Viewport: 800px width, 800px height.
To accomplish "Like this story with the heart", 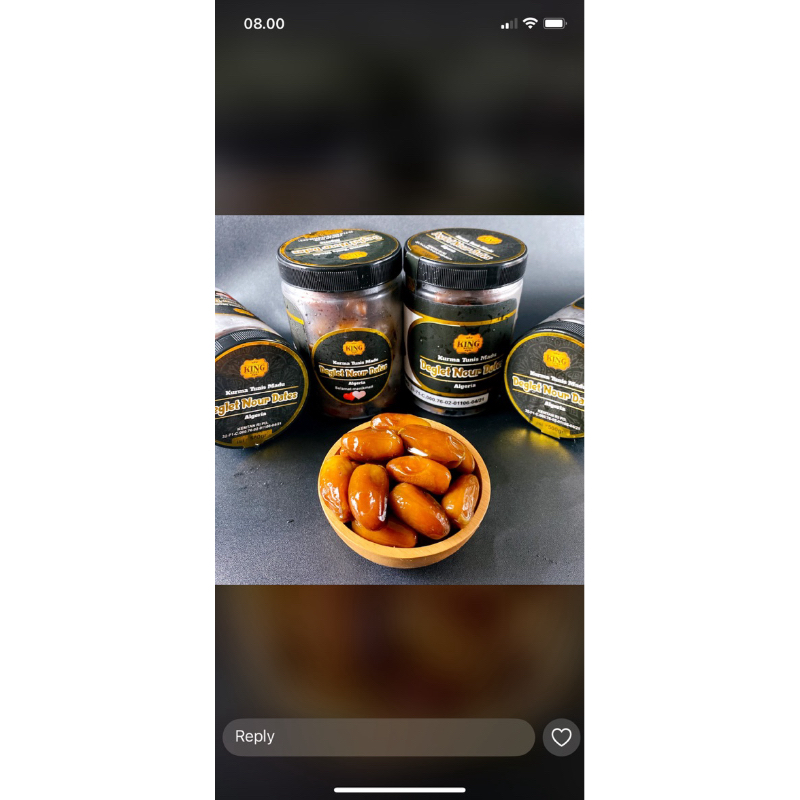I will (x=561, y=737).
